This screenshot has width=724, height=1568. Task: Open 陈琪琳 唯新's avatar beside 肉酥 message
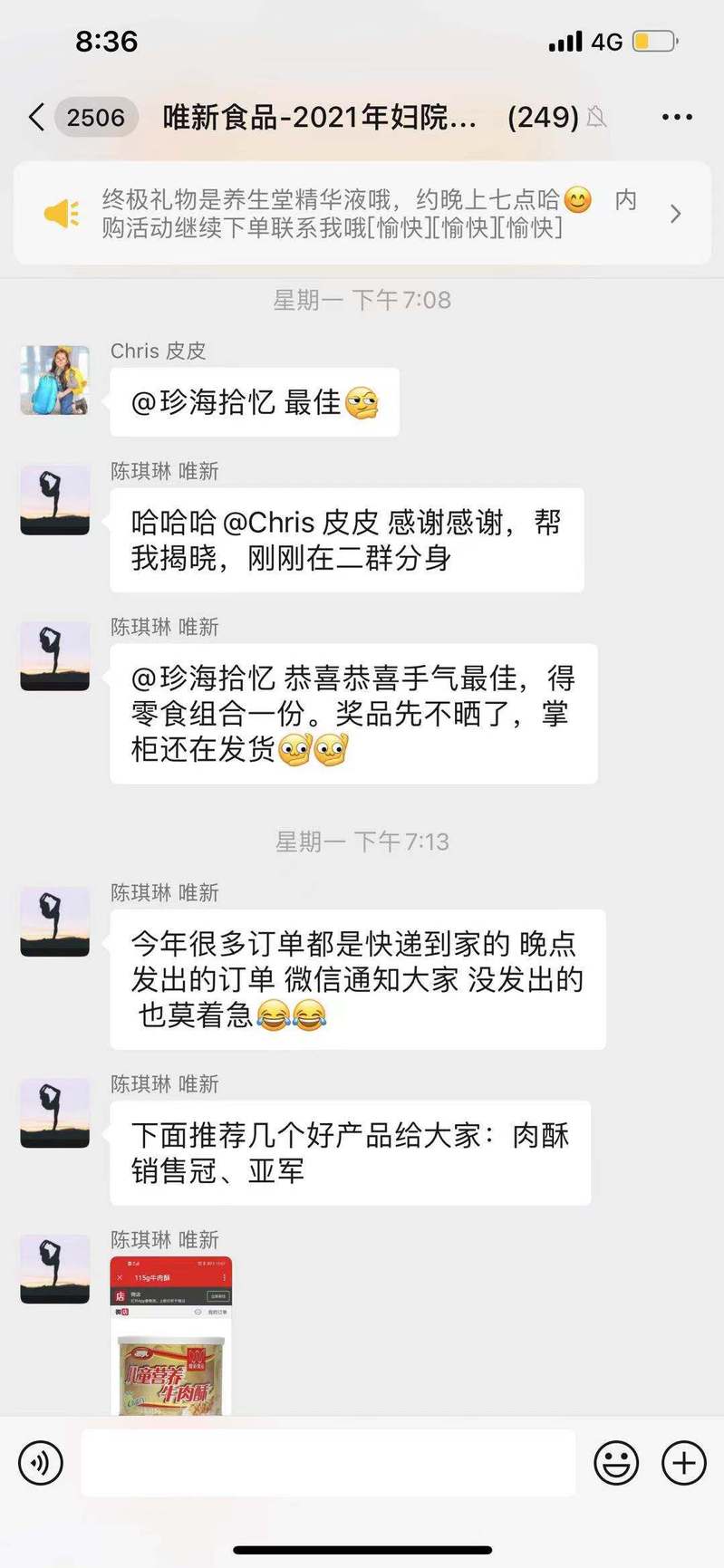pos(54,1112)
